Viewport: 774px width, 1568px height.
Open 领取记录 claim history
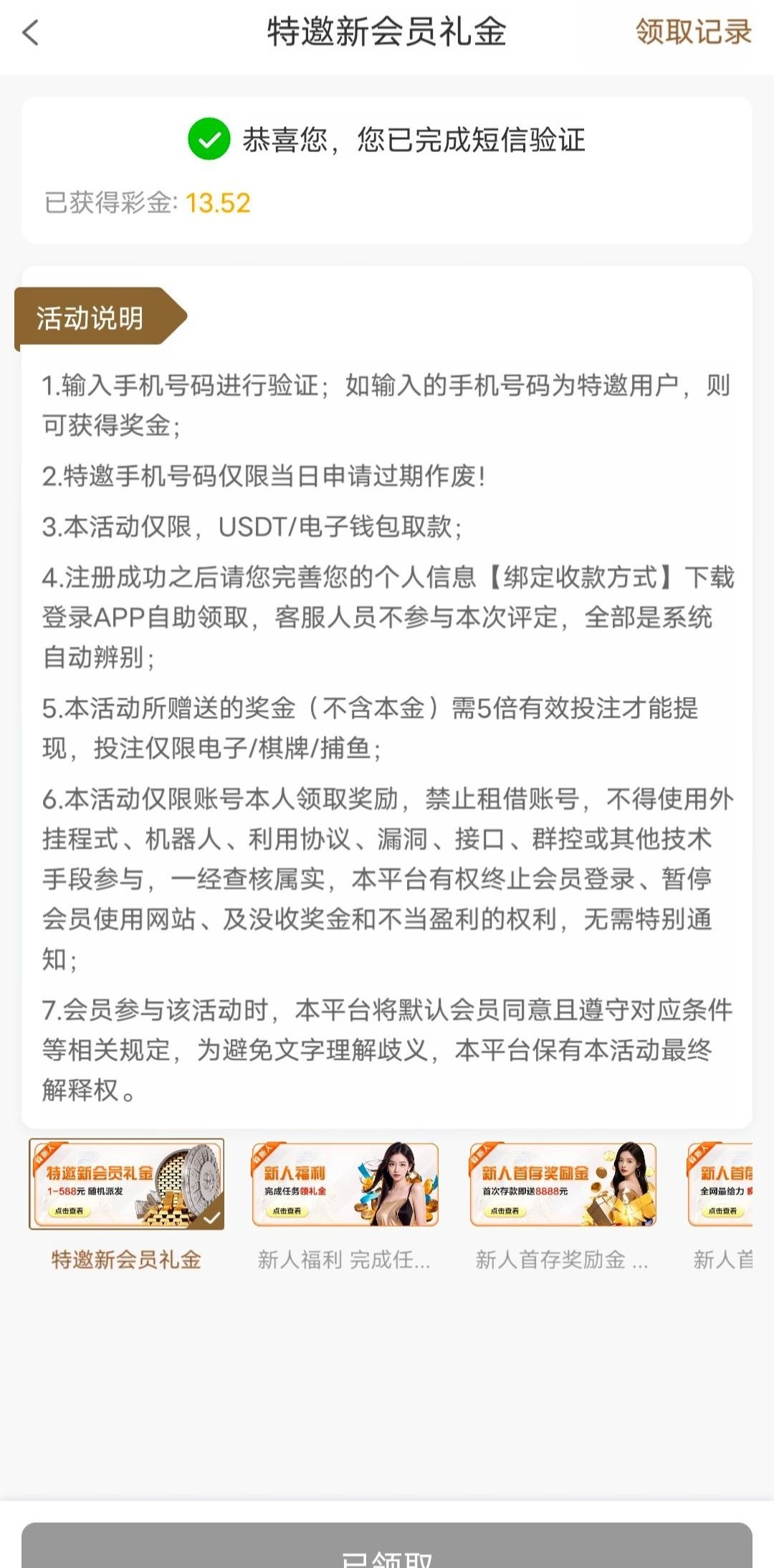point(693,32)
